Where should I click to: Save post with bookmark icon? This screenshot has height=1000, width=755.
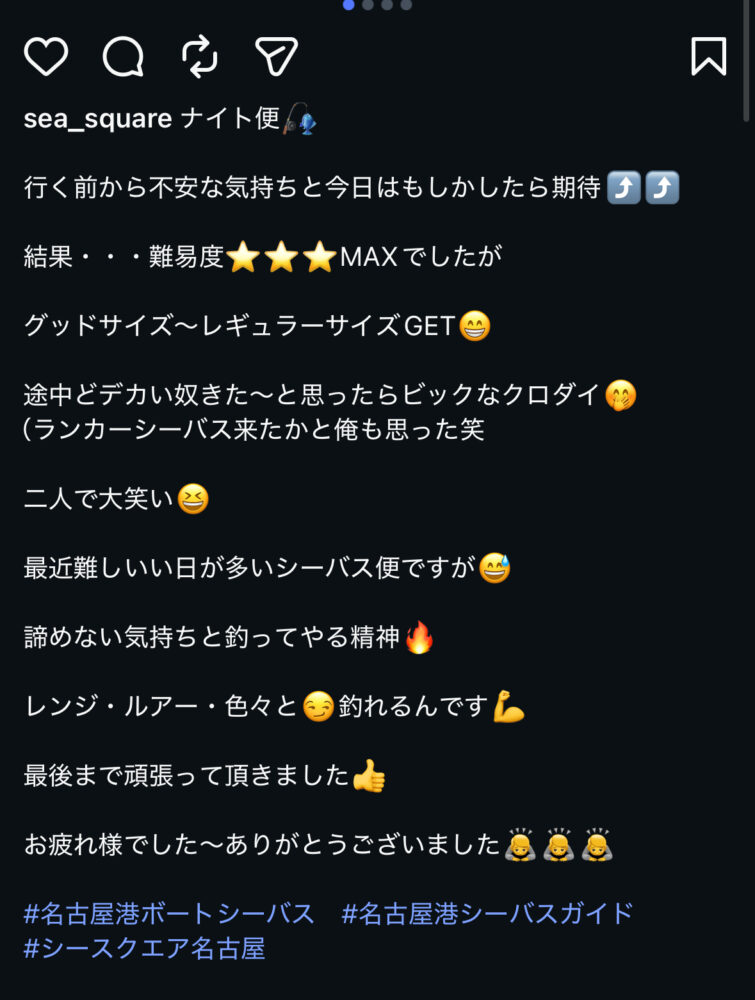pos(708,57)
